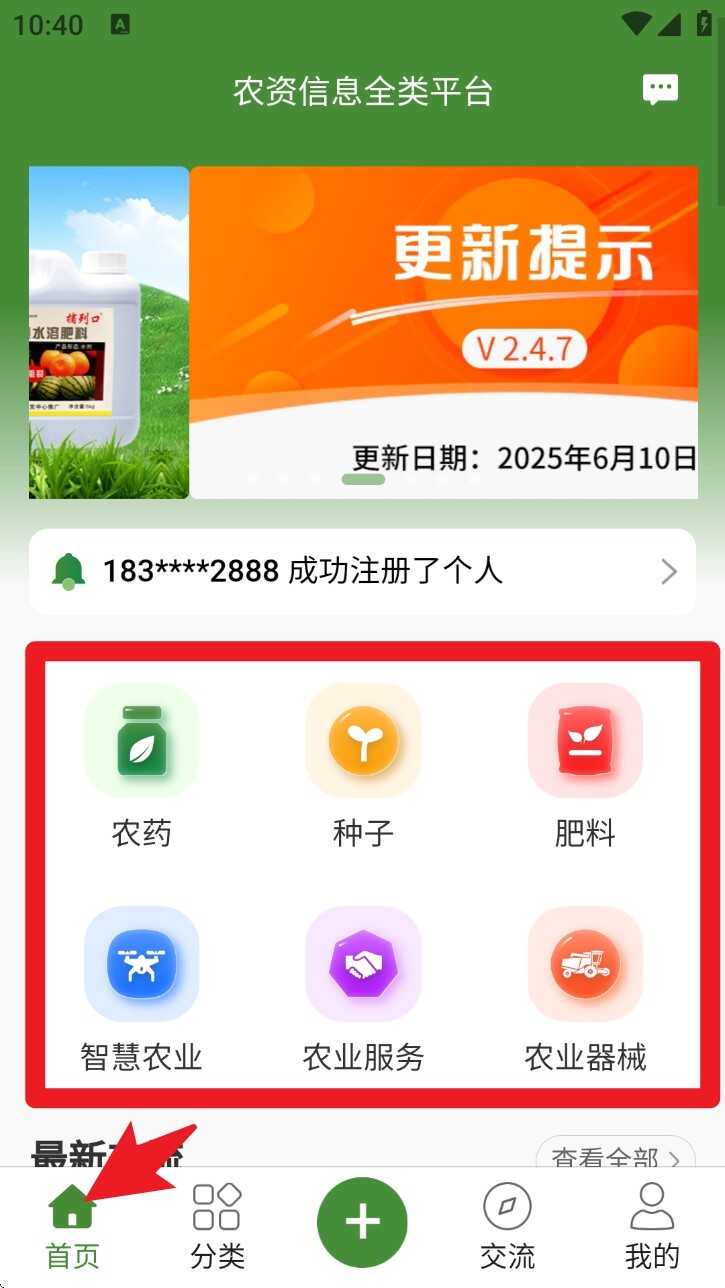Open the water-soluble fertilizer banner
Image resolution: width=725 pixels, height=1288 pixels.
click(x=108, y=332)
